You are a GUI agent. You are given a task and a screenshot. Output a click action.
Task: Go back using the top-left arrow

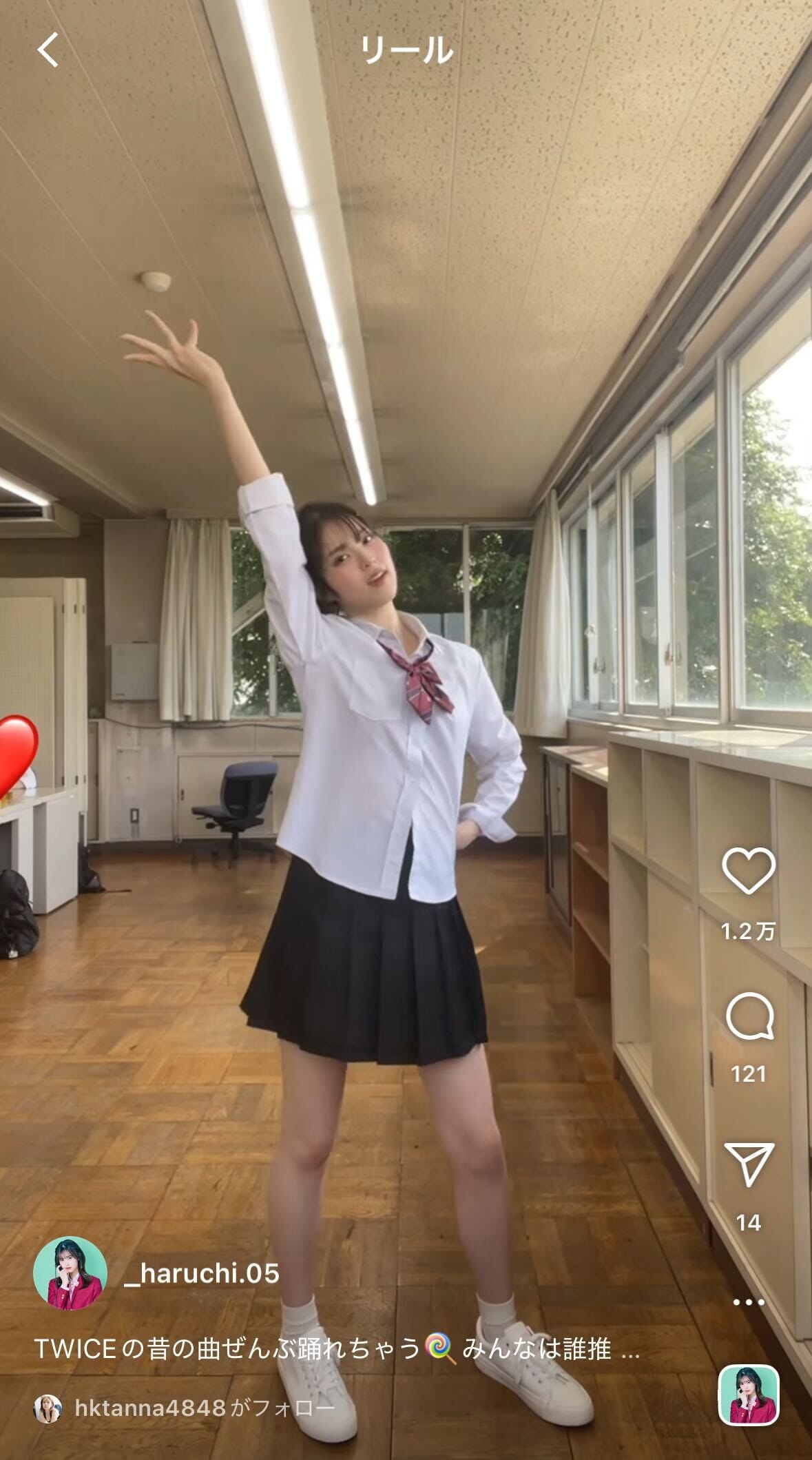pyautogui.click(x=48, y=50)
